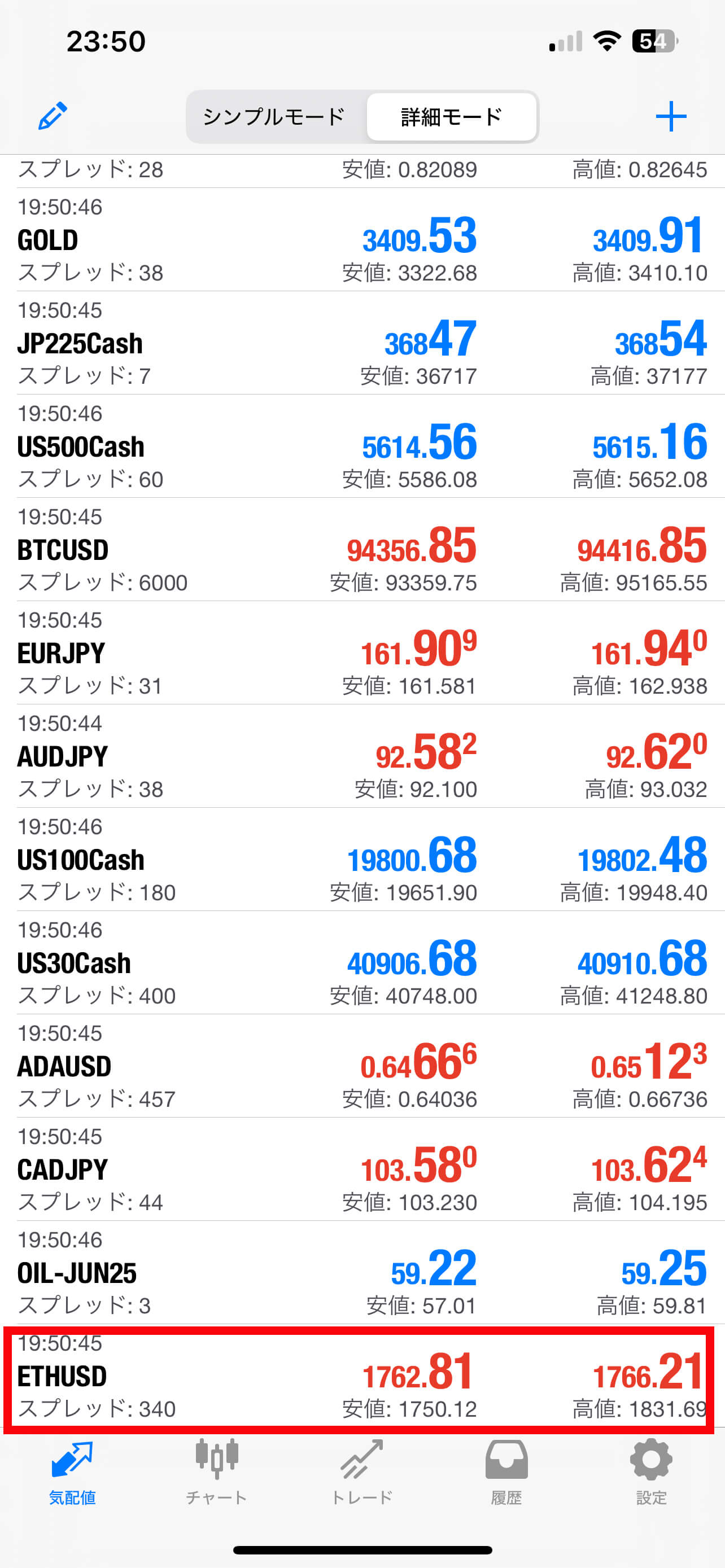The image size is (725, 1568).
Task: Switch to シンプルモード
Action: (x=274, y=117)
